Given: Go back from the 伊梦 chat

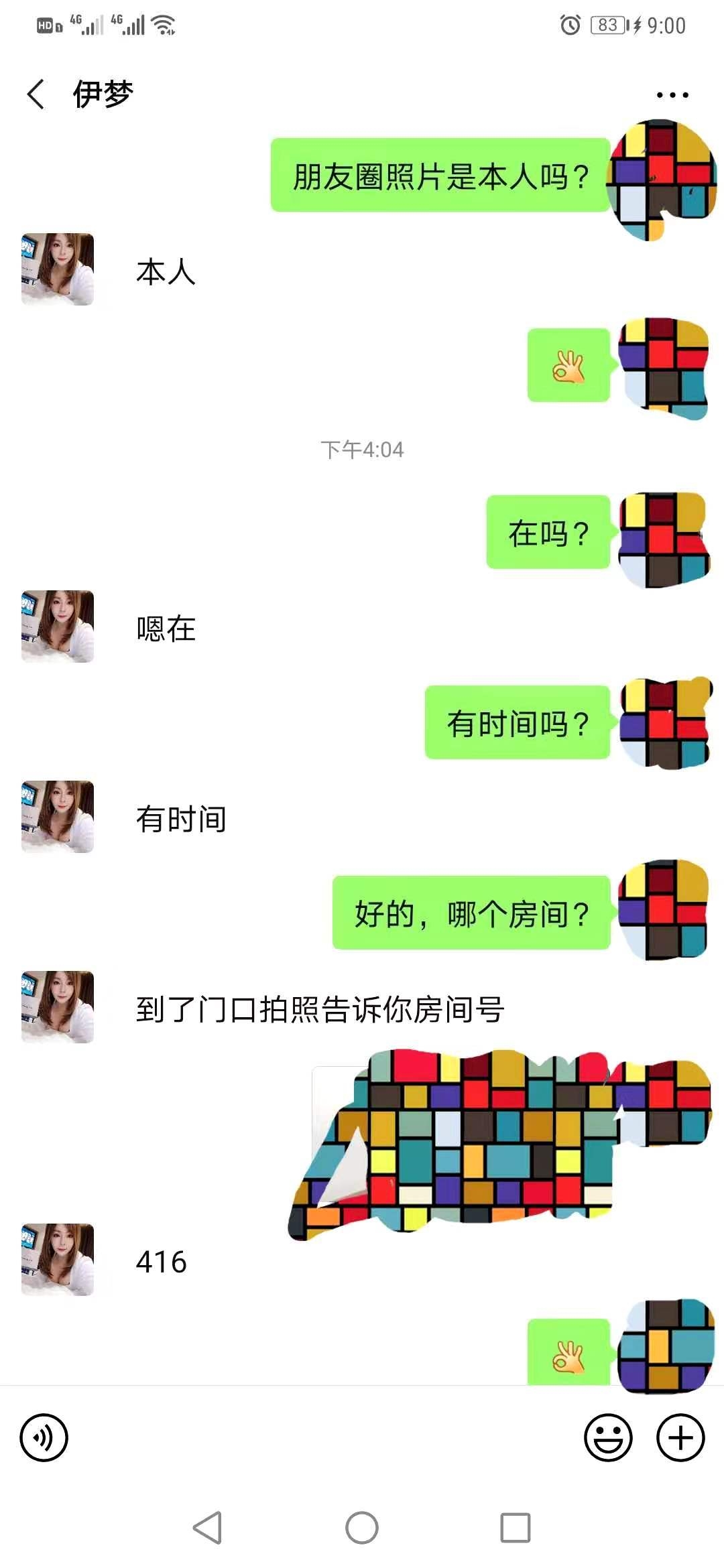Looking at the screenshot, I should pyautogui.click(x=36, y=94).
